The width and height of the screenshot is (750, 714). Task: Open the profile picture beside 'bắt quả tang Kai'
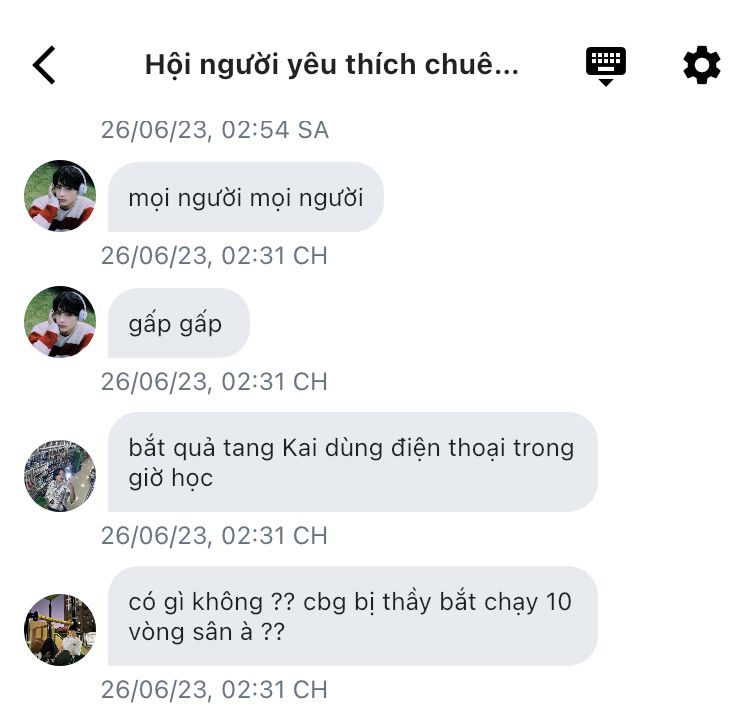[60, 476]
